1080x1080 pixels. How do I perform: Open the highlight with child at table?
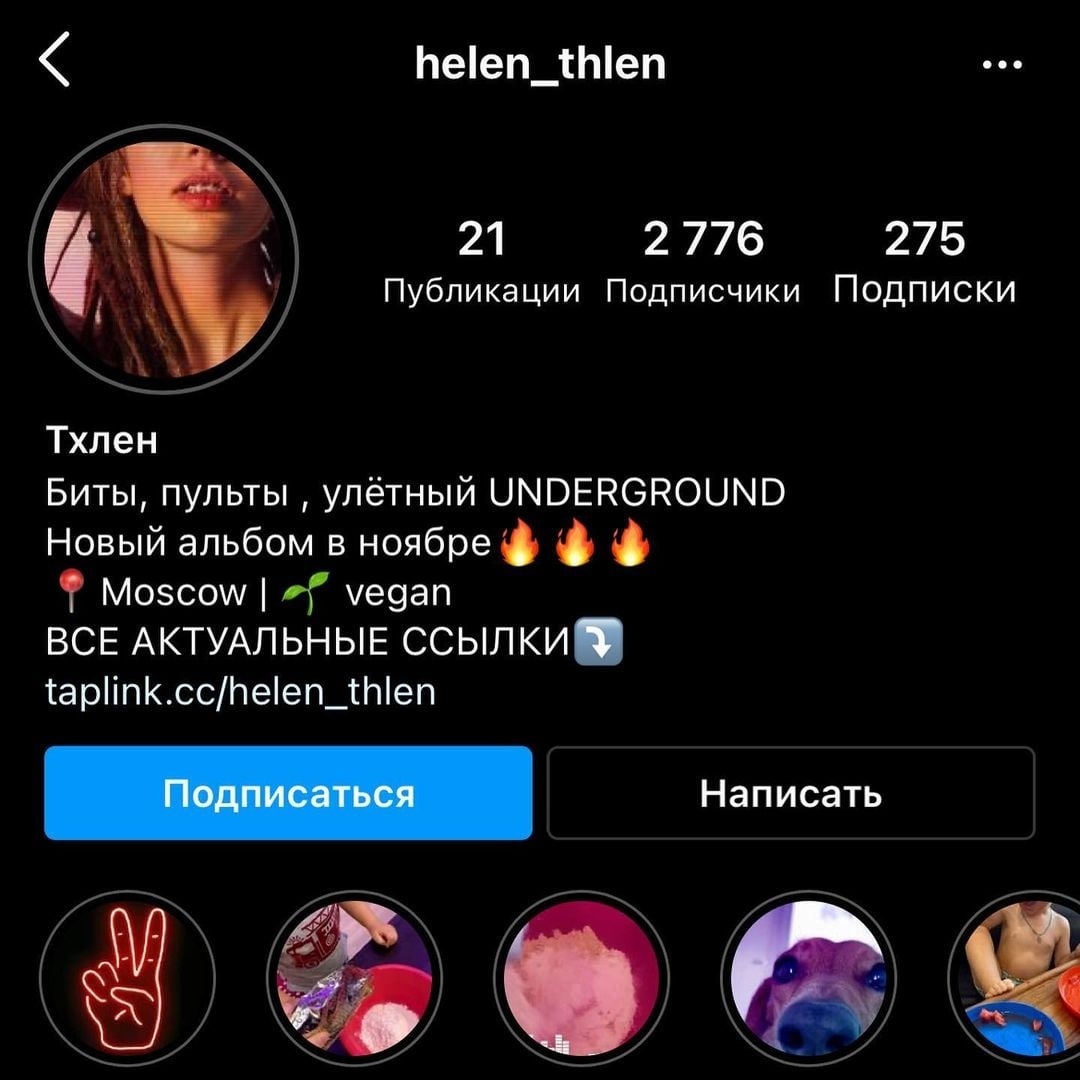(x=1022, y=978)
